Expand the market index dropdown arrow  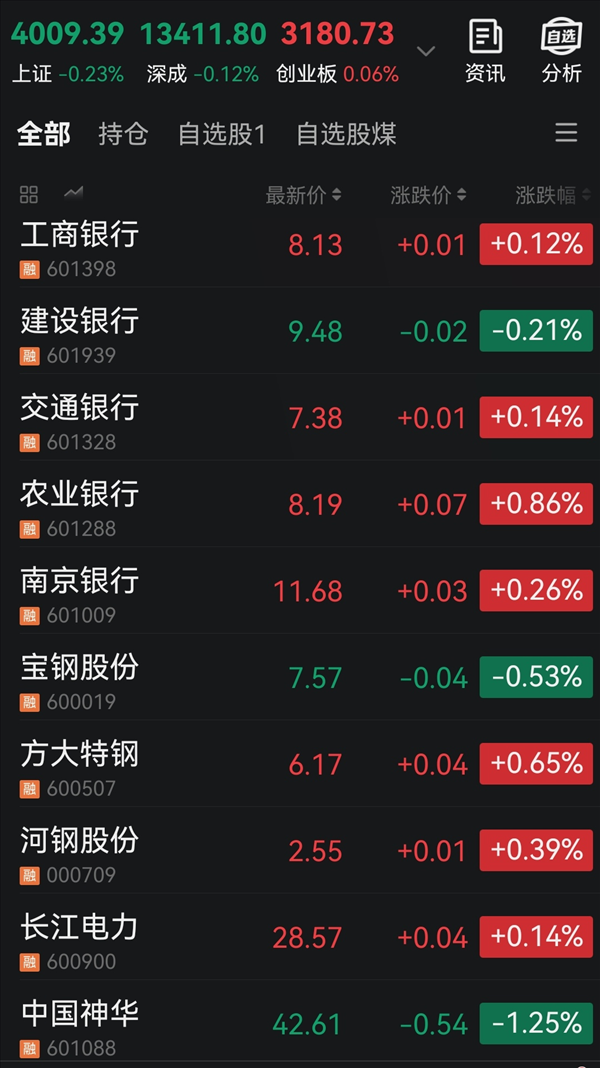coord(426,51)
